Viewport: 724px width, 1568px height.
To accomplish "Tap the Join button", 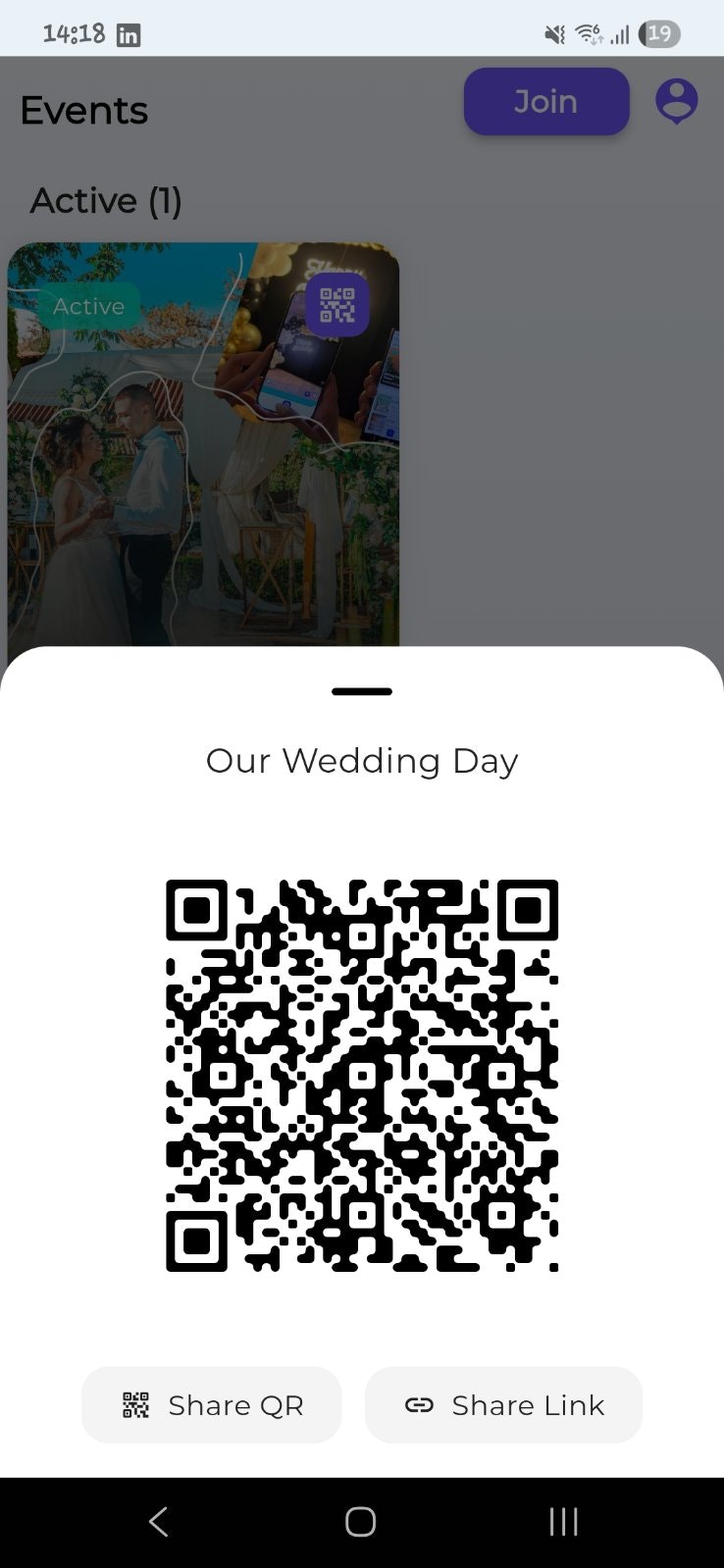I will click(x=546, y=101).
